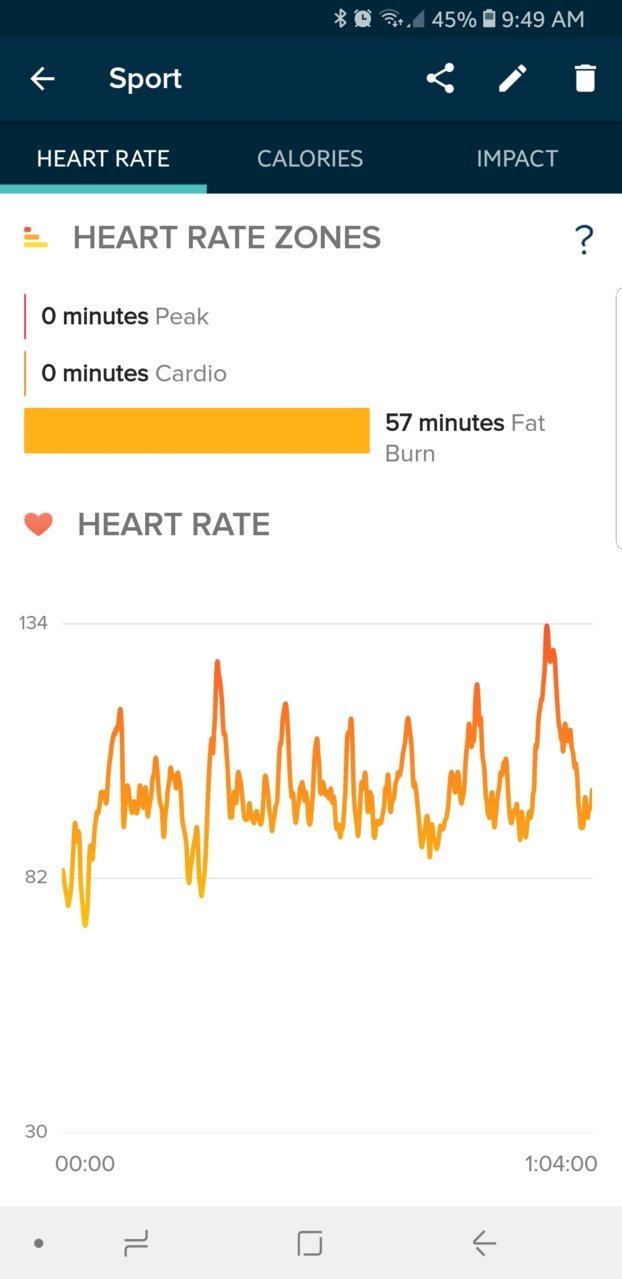Go back from the Sport screen
Image resolution: width=622 pixels, height=1279 pixels.
pos(42,79)
